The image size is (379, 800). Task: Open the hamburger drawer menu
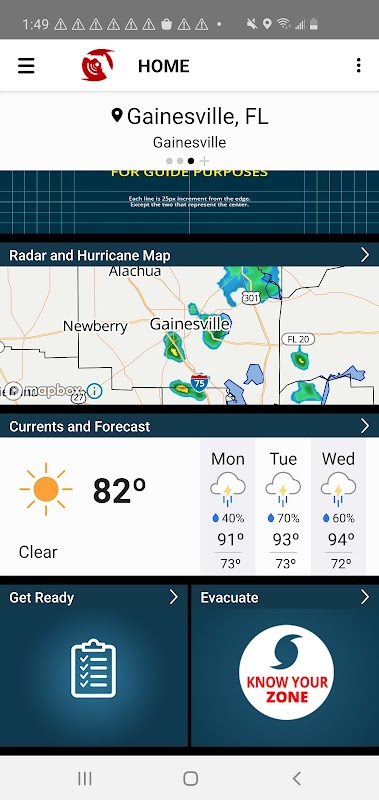(x=26, y=66)
